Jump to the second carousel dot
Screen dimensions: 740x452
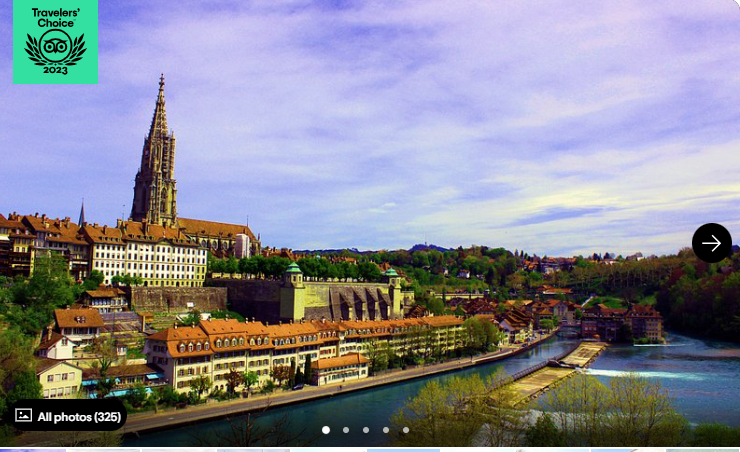(x=346, y=430)
